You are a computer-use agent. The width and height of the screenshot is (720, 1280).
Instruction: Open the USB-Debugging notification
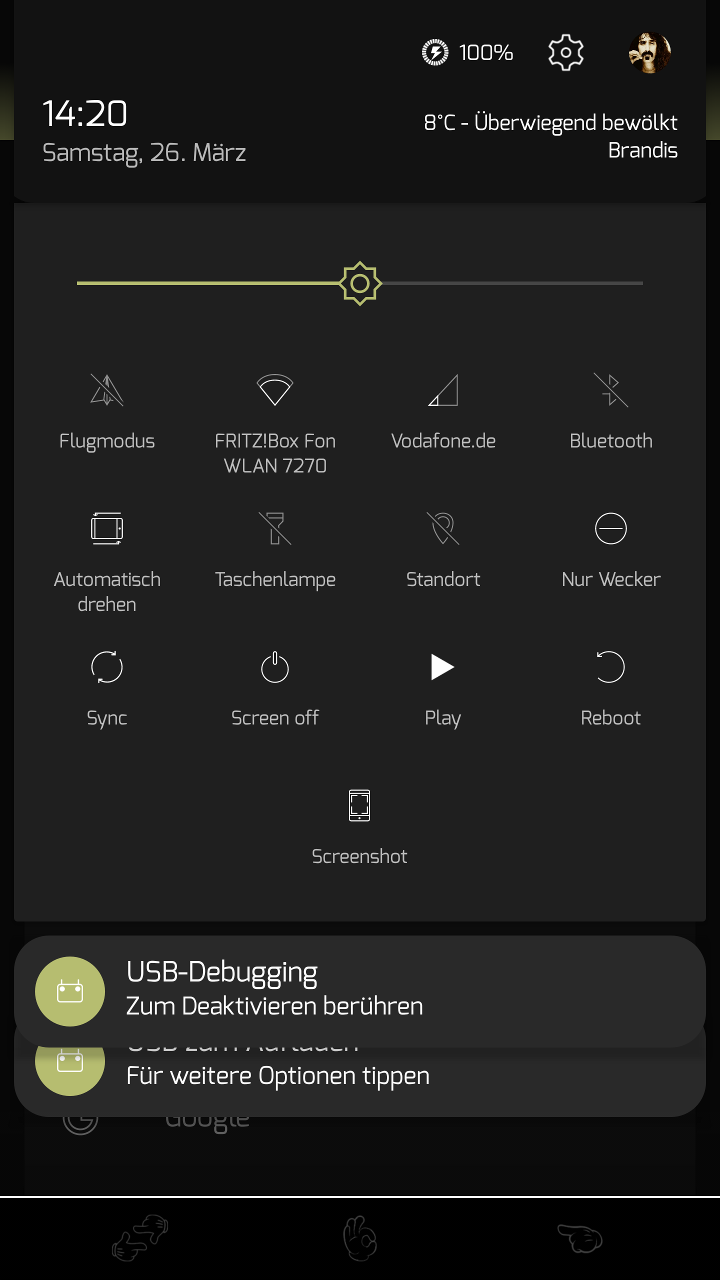360,990
